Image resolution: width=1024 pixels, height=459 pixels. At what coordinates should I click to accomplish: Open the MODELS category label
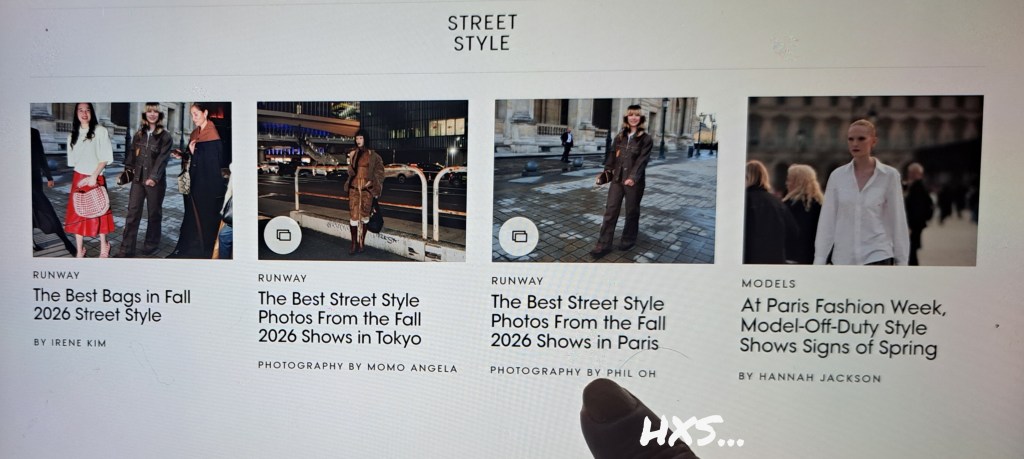(768, 283)
